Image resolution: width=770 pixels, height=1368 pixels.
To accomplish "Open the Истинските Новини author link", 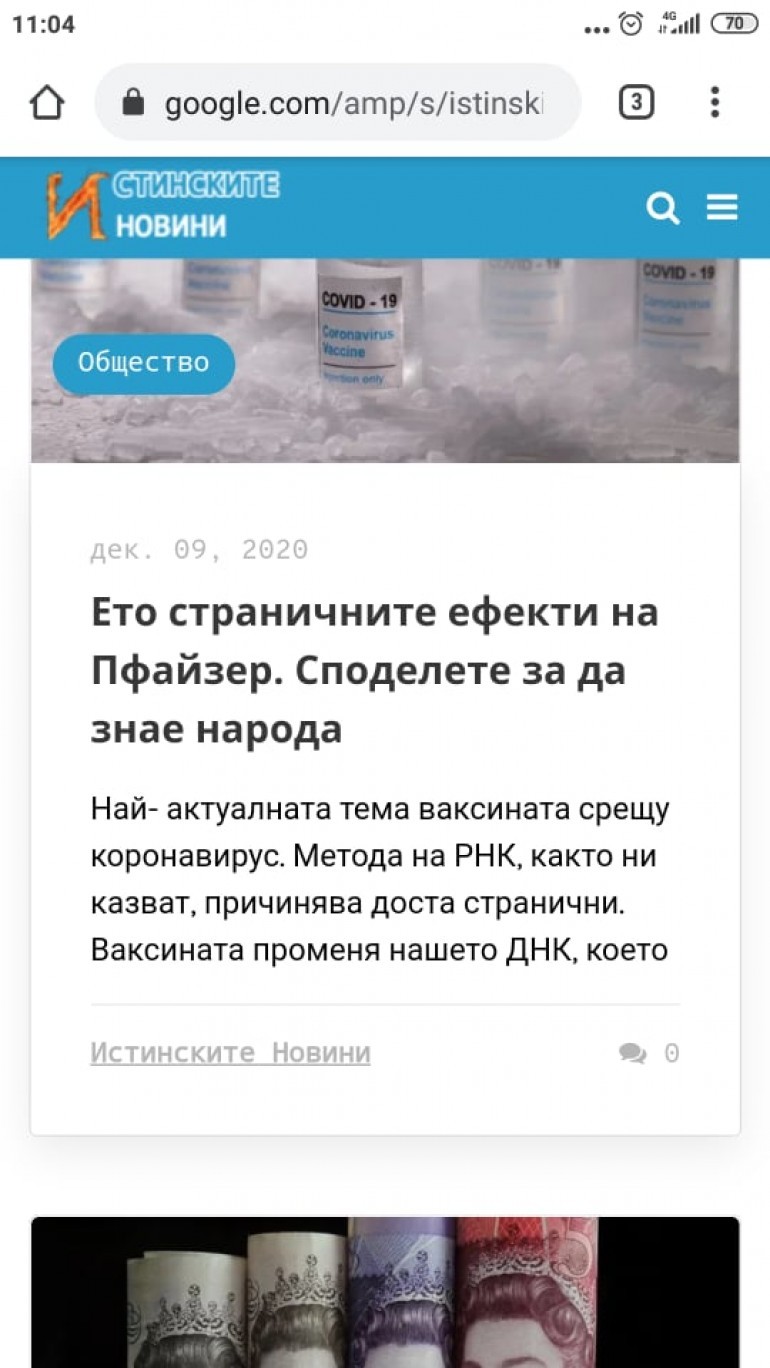I will tap(230, 1053).
